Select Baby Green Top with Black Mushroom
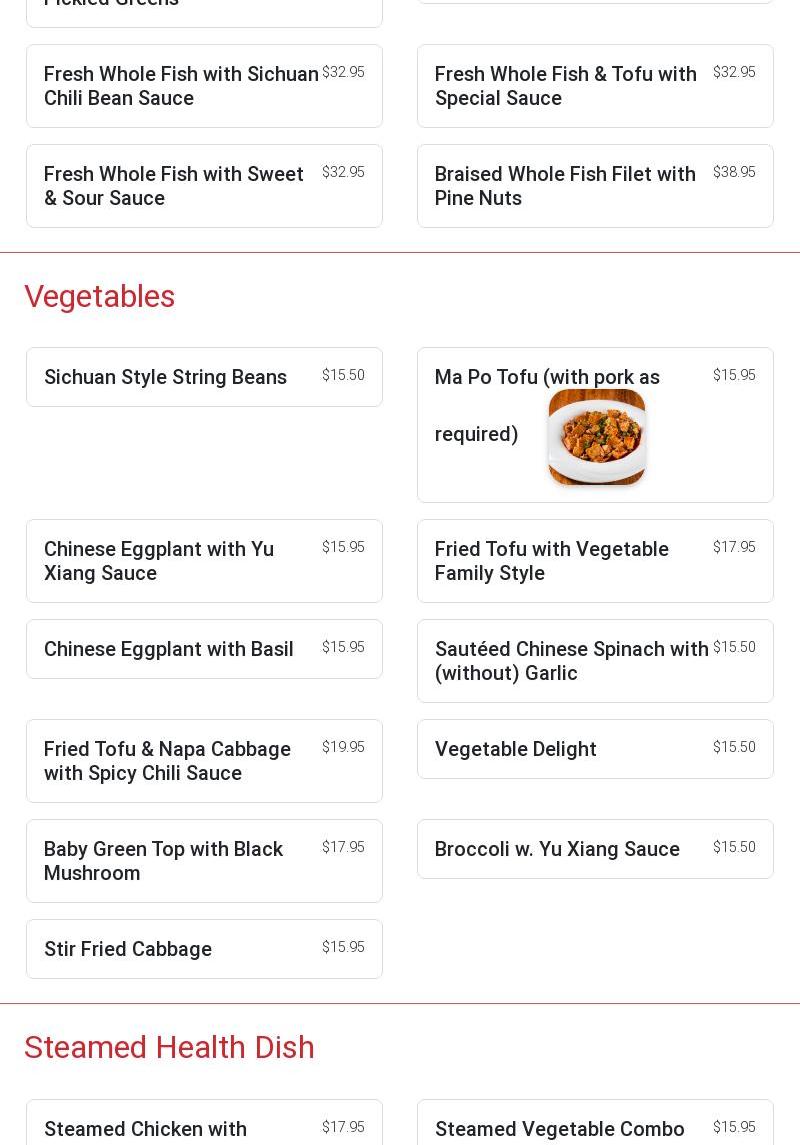Screen dimensions: 800x1145 pos(204,861)
